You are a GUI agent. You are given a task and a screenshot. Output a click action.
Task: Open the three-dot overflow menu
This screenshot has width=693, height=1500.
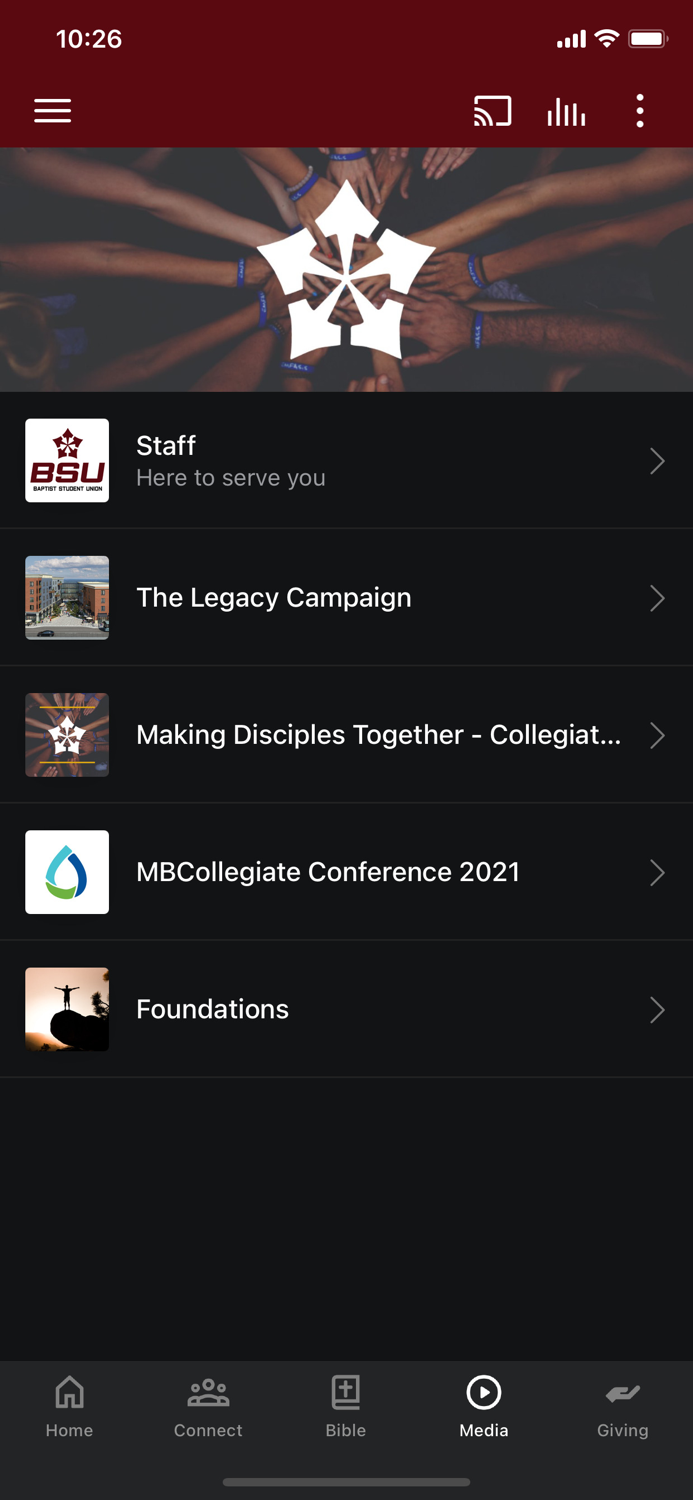click(640, 111)
